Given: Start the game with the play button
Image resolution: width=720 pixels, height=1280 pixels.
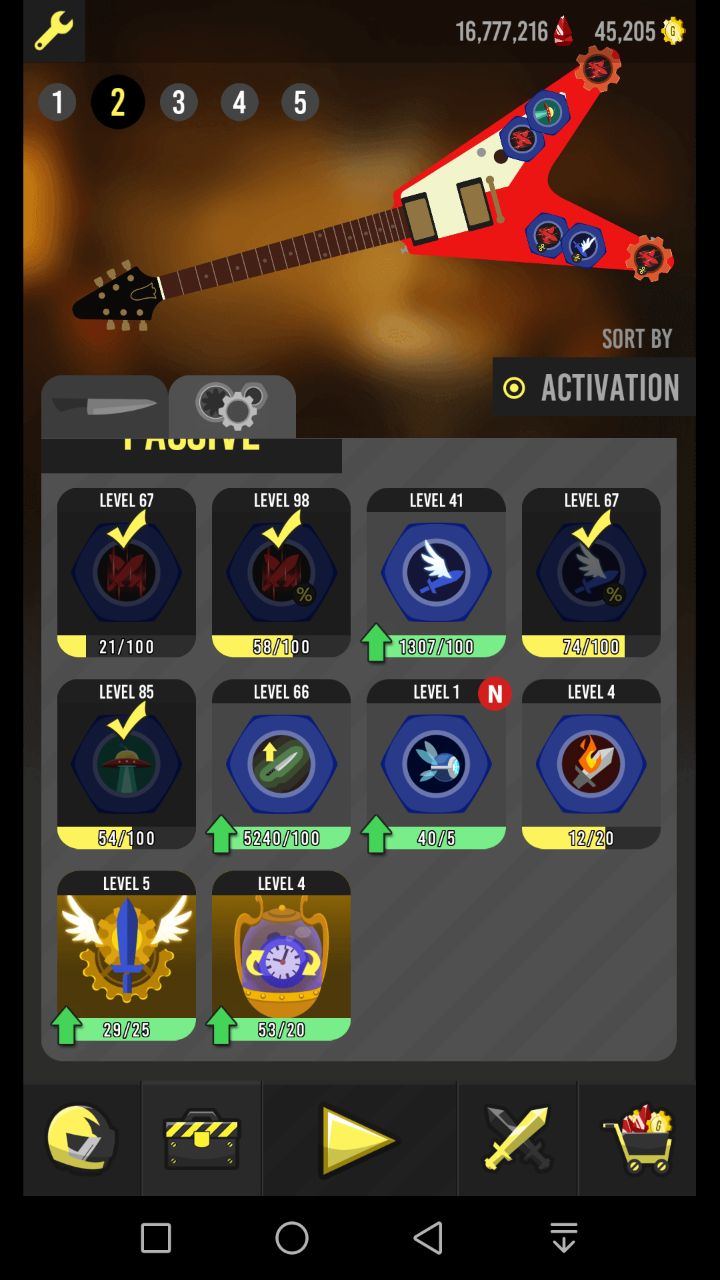Looking at the screenshot, I should click(x=358, y=1139).
